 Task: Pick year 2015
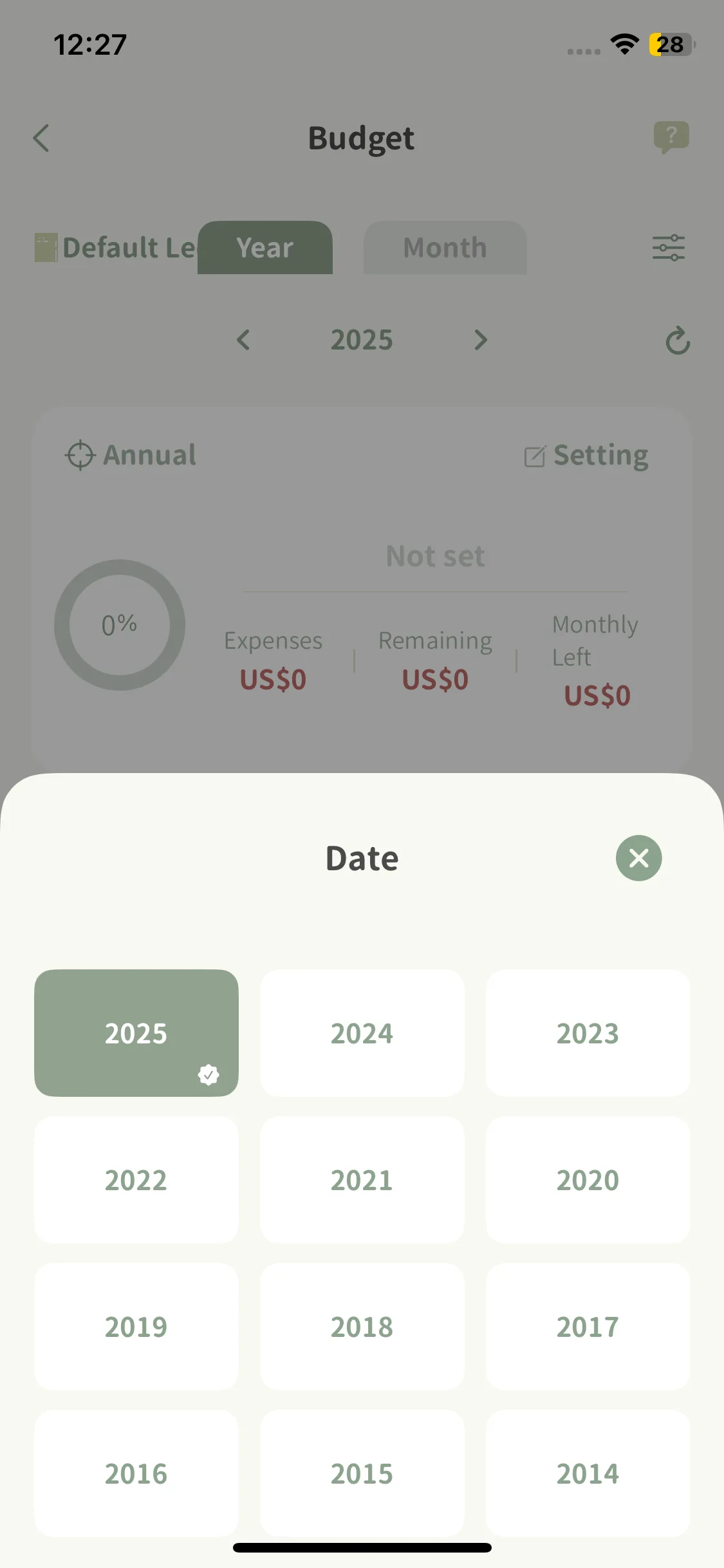pos(362,1473)
